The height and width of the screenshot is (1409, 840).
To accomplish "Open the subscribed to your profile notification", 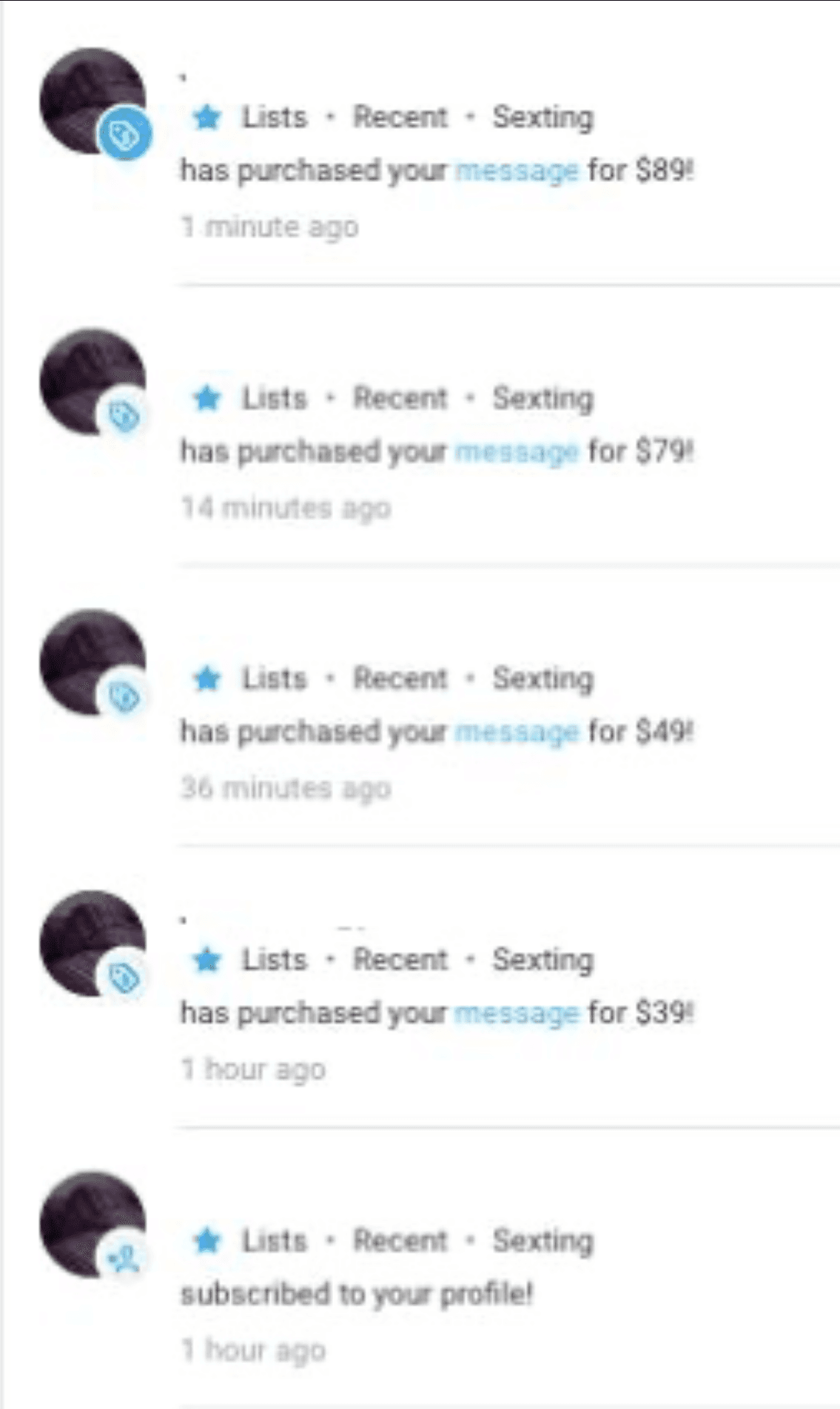I will click(x=356, y=1294).
